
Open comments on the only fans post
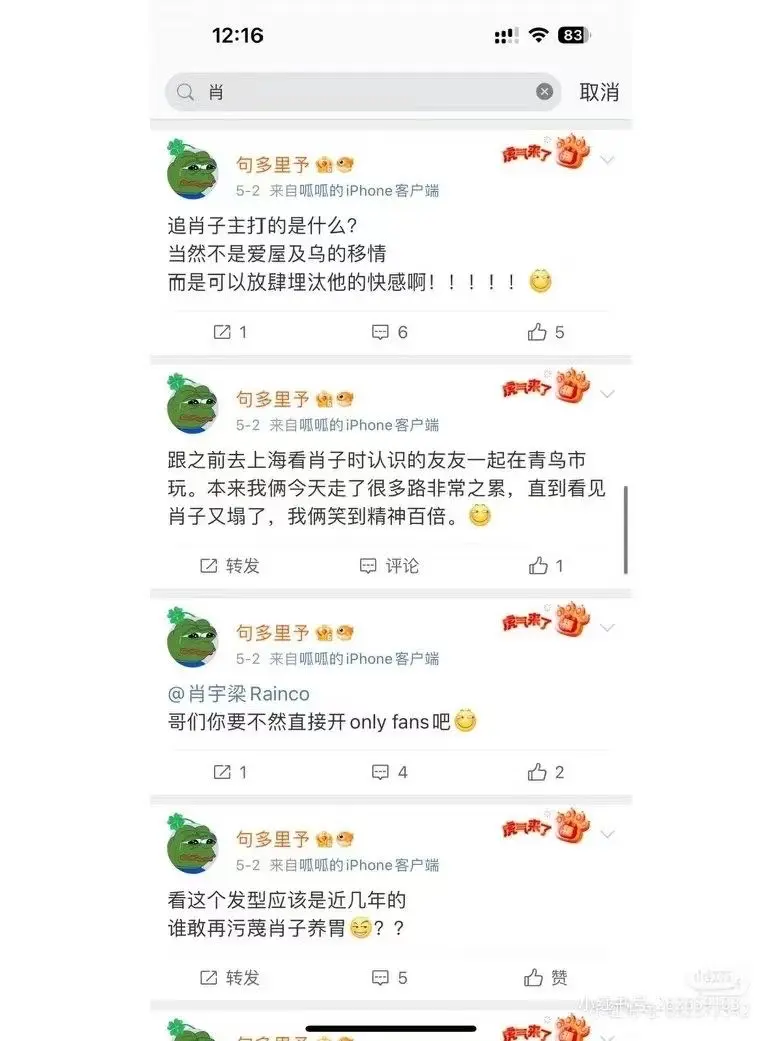tap(390, 772)
